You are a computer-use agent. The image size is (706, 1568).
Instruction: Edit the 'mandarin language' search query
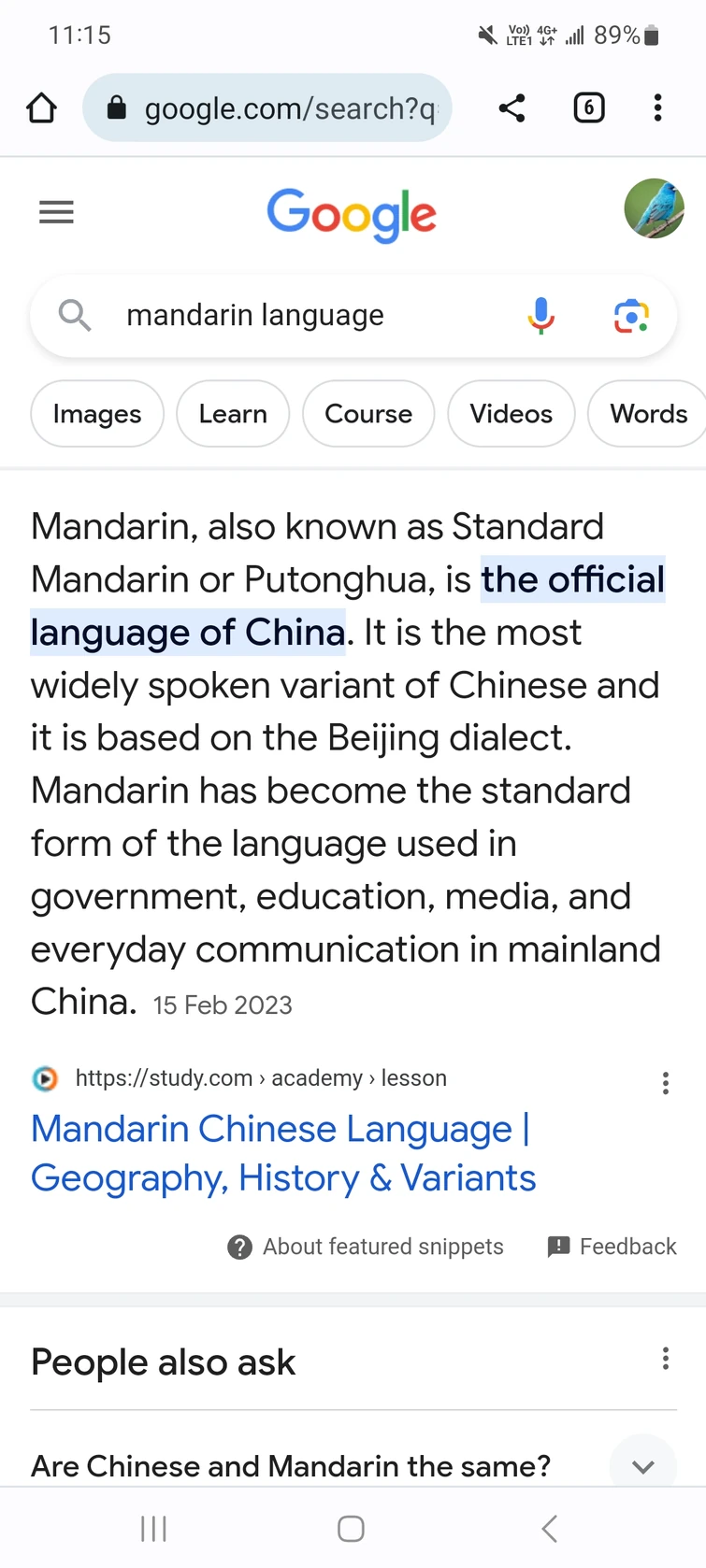[x=281, y=316]
